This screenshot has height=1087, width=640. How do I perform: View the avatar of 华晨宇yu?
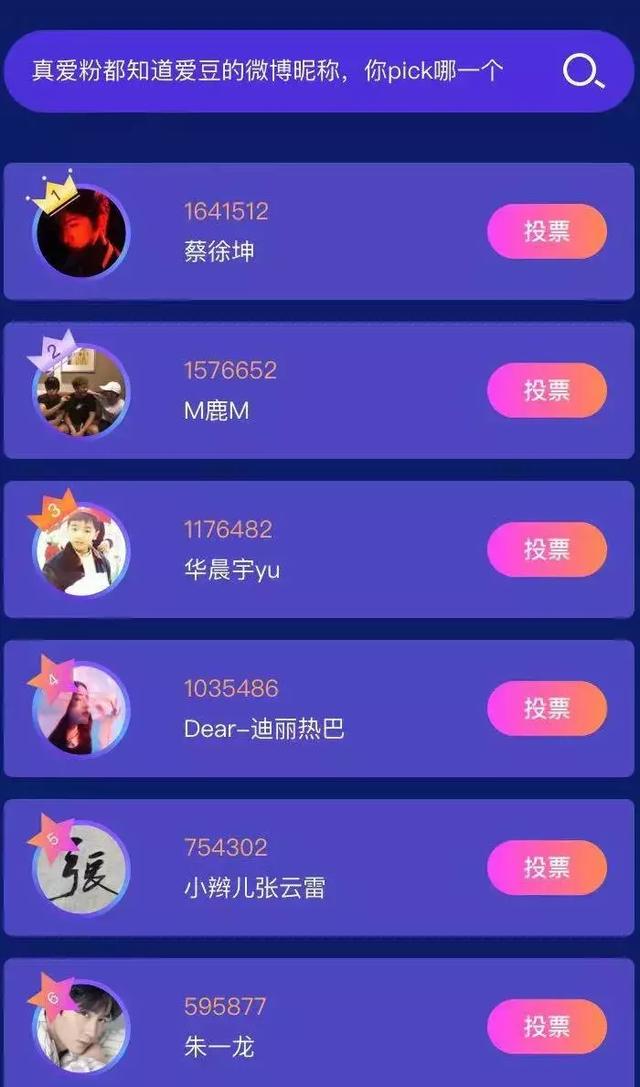[x=81, y=551]
